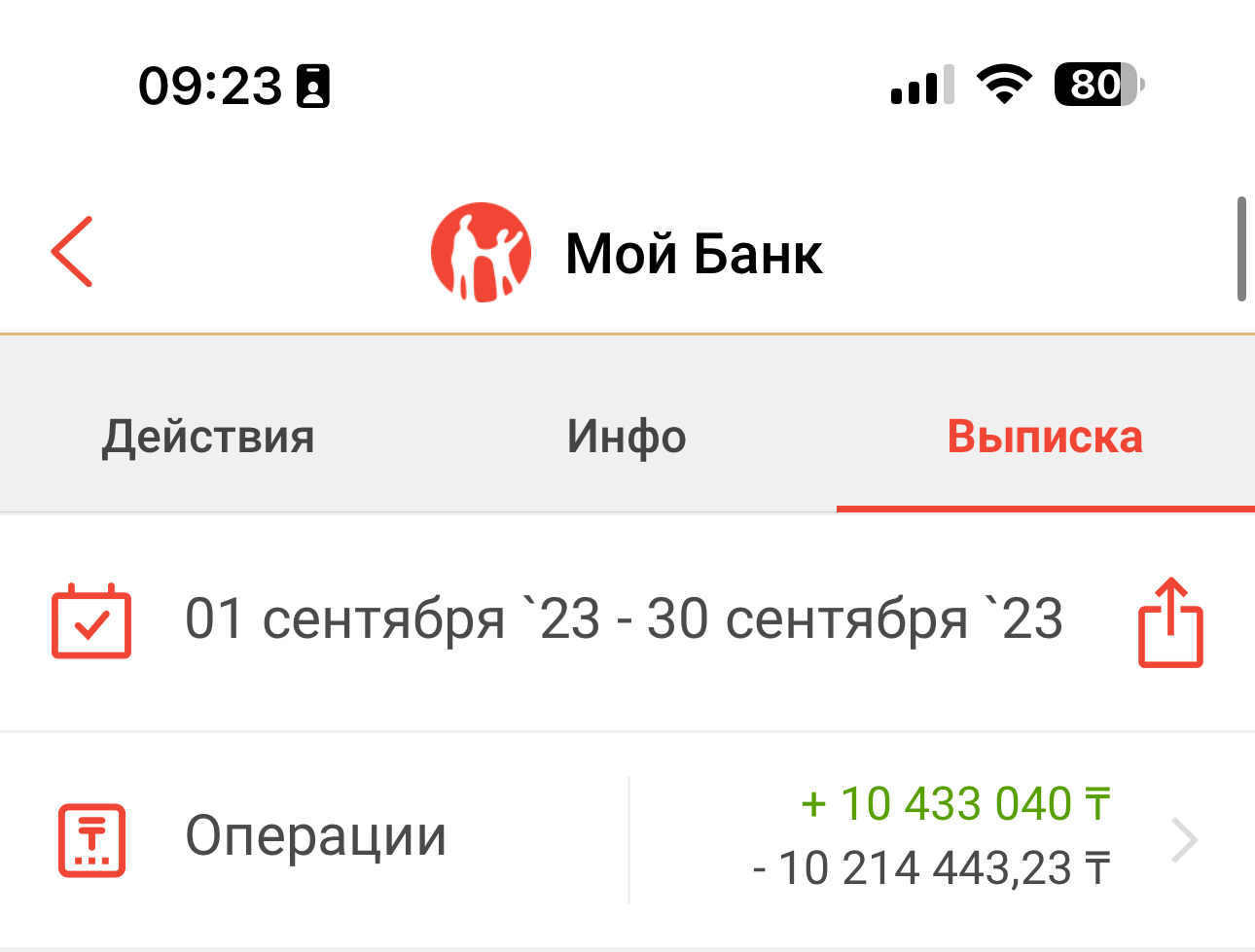Open the Инфо tab
The image size is (1255, 952).
point(627,437)
